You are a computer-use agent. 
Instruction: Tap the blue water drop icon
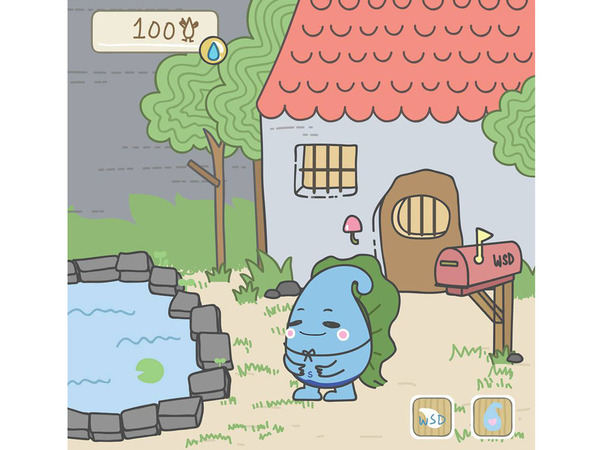(x=214, y=51)
